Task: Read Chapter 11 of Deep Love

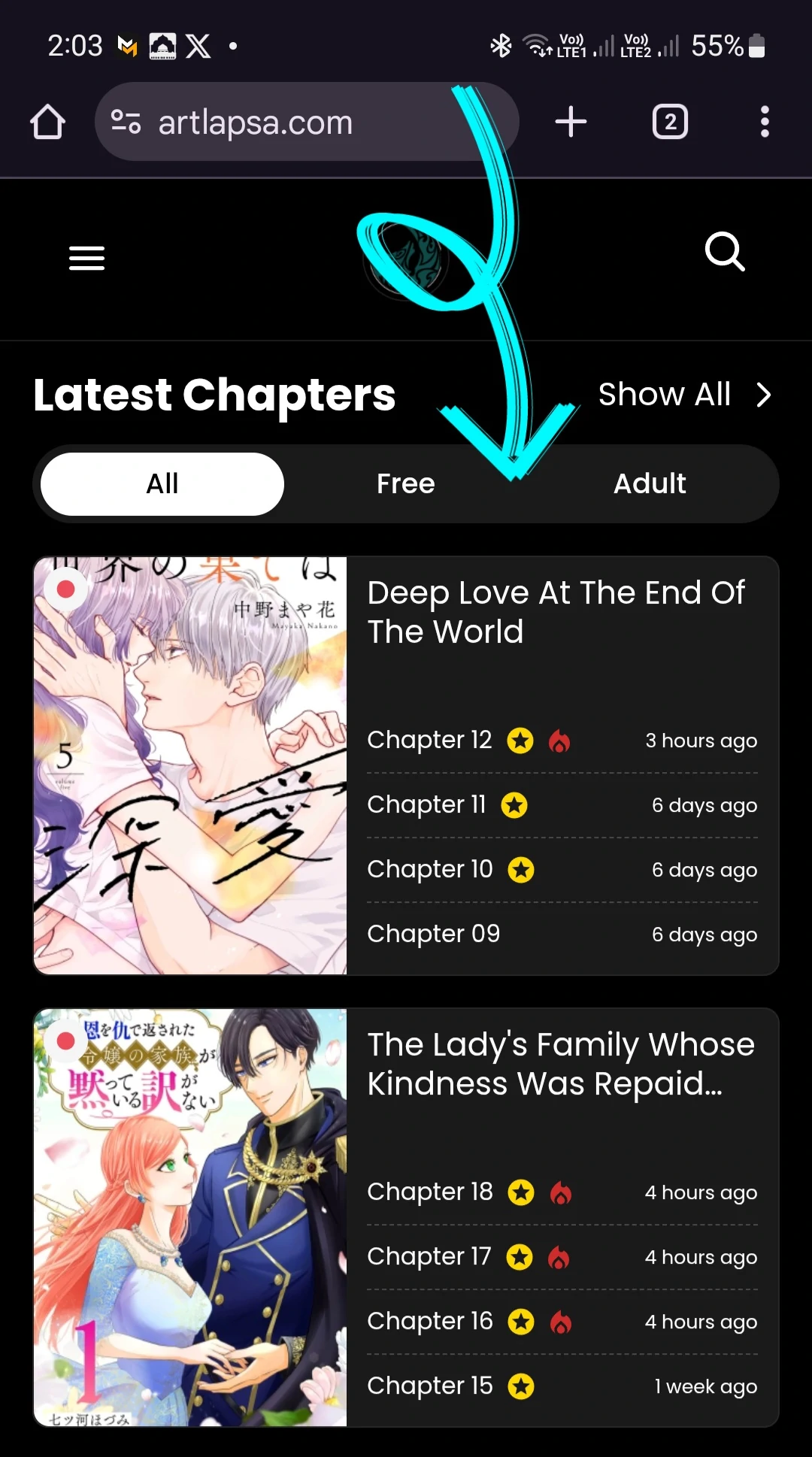Action: (426, 805)
